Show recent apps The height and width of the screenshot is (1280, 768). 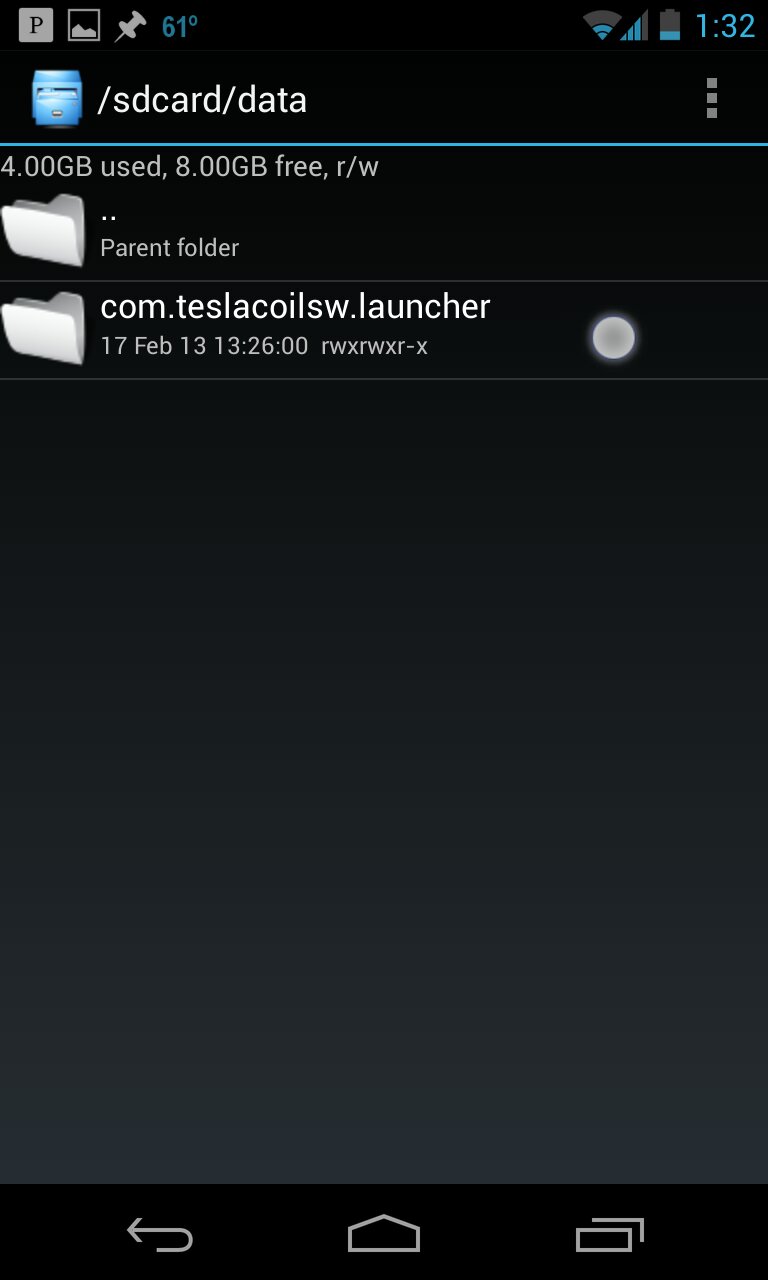609,1235
